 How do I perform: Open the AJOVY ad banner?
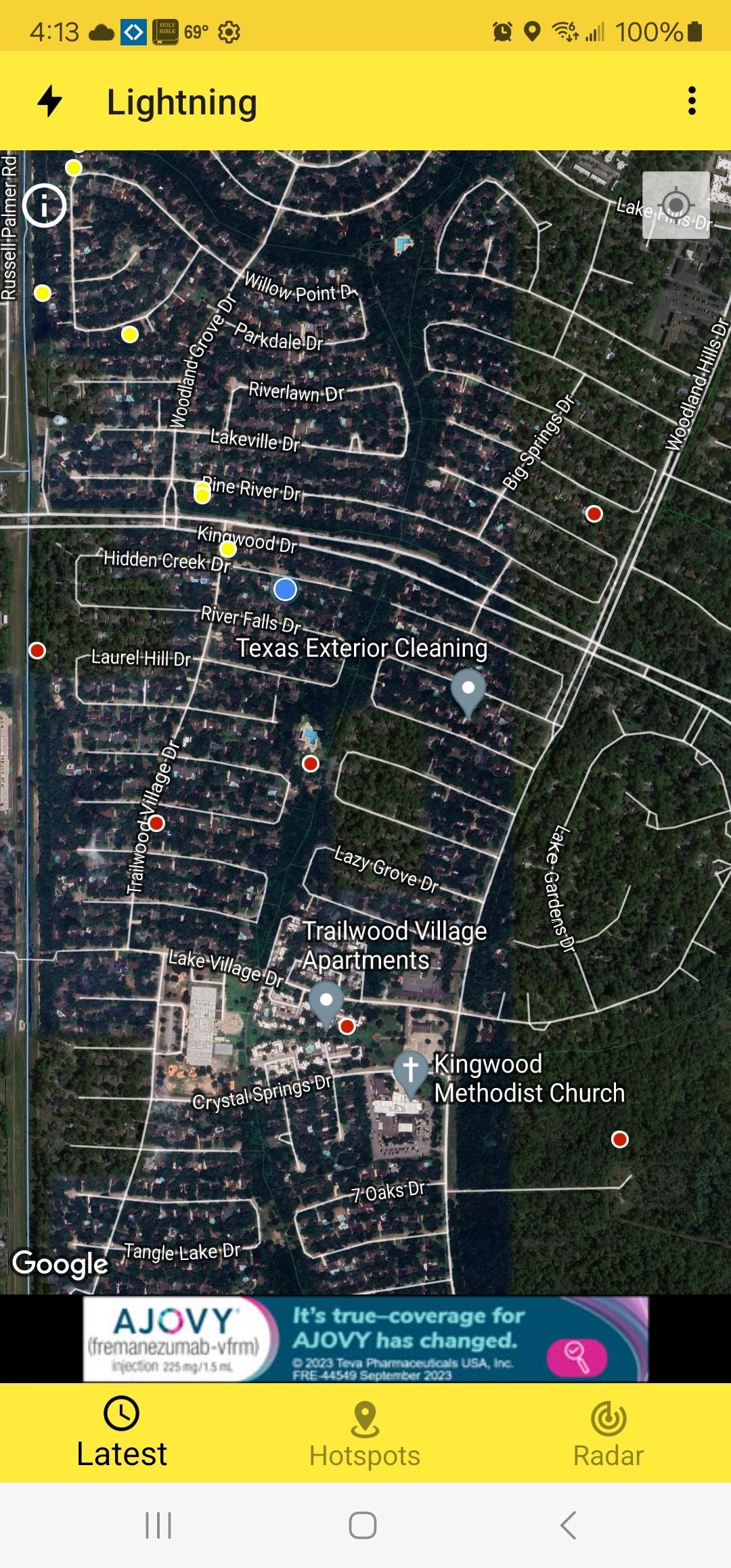coord(365,1339)
